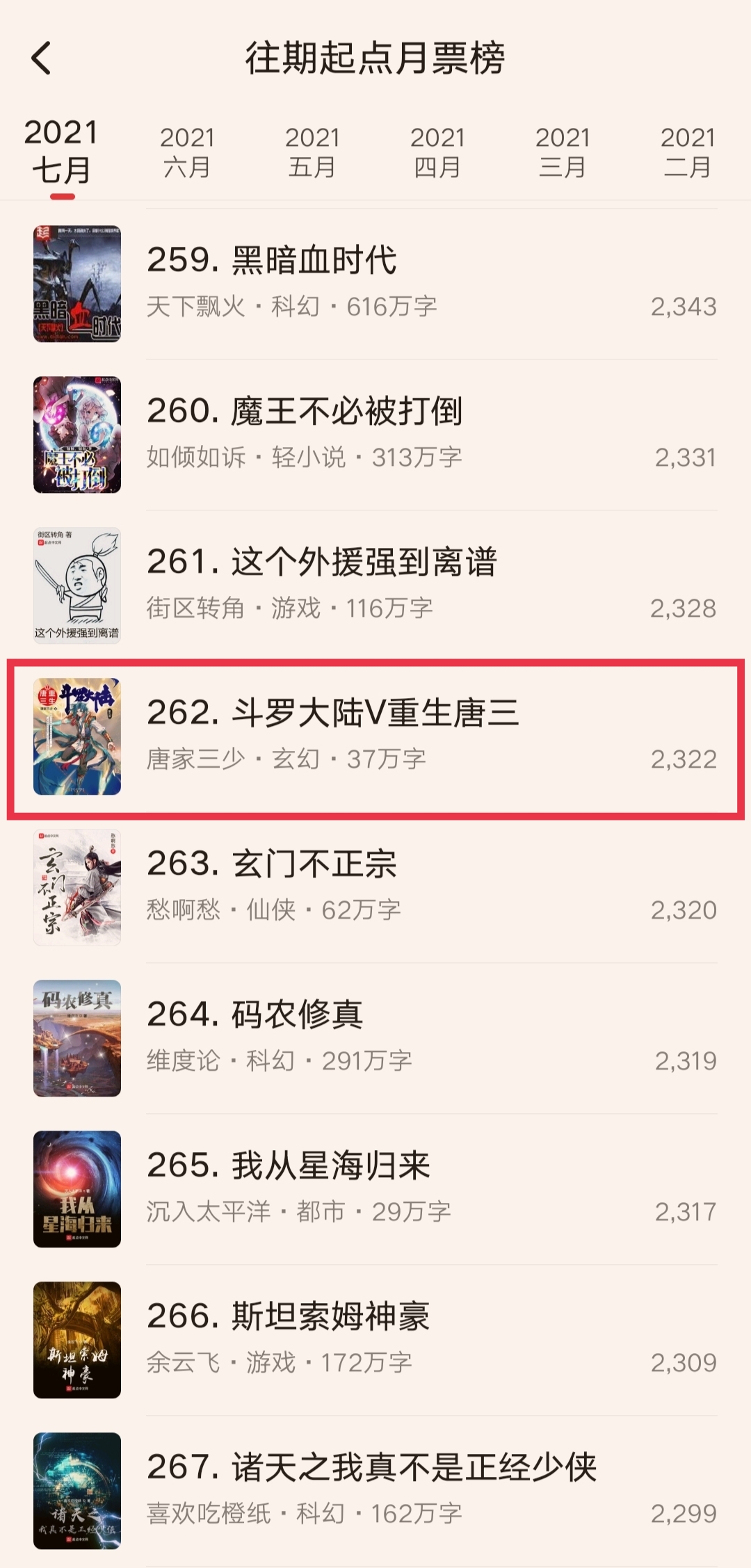The image size is (751, 1568).
Task: Open the book 码农修真
Action: click(375, 1037)
